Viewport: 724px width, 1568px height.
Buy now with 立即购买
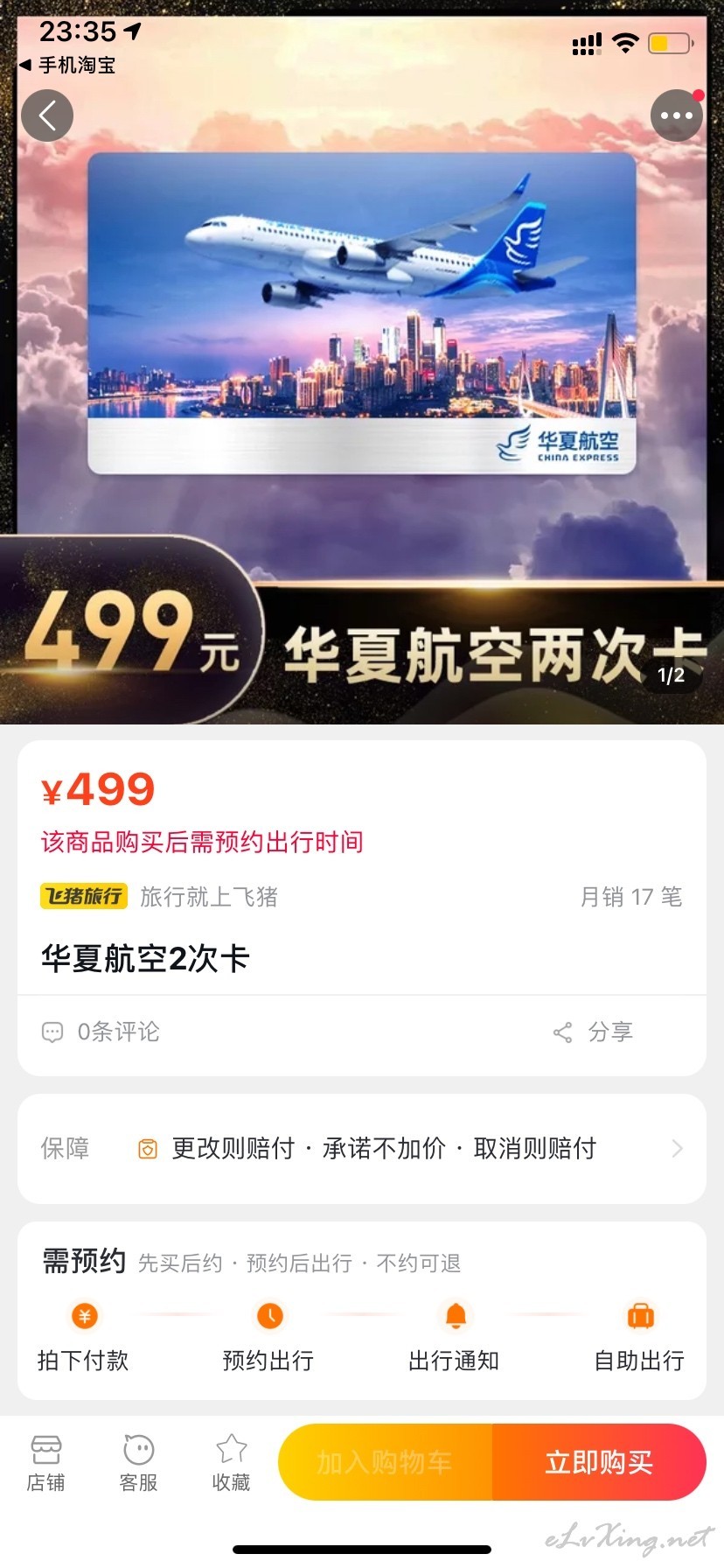[599, 1462]
